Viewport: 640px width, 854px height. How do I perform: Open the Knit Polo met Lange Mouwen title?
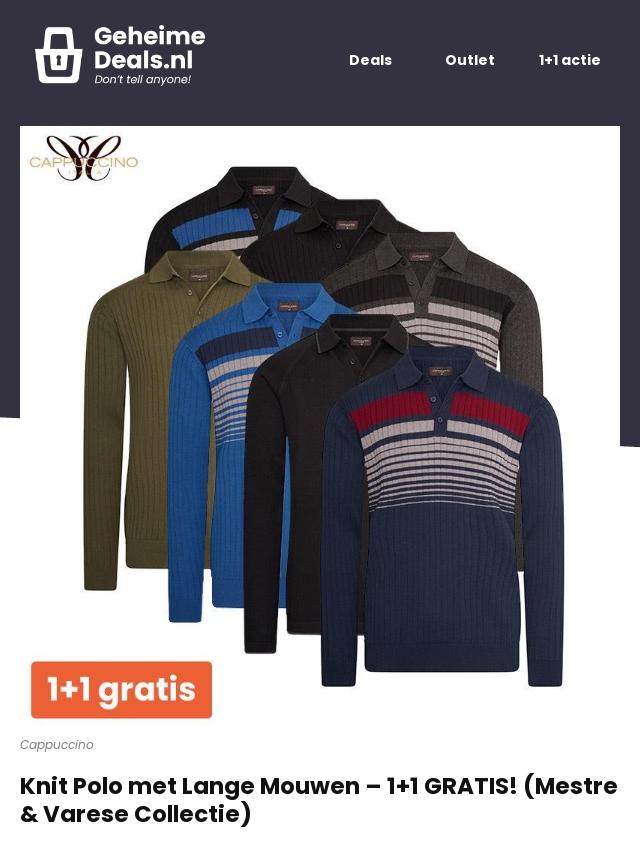coord(319,800)
